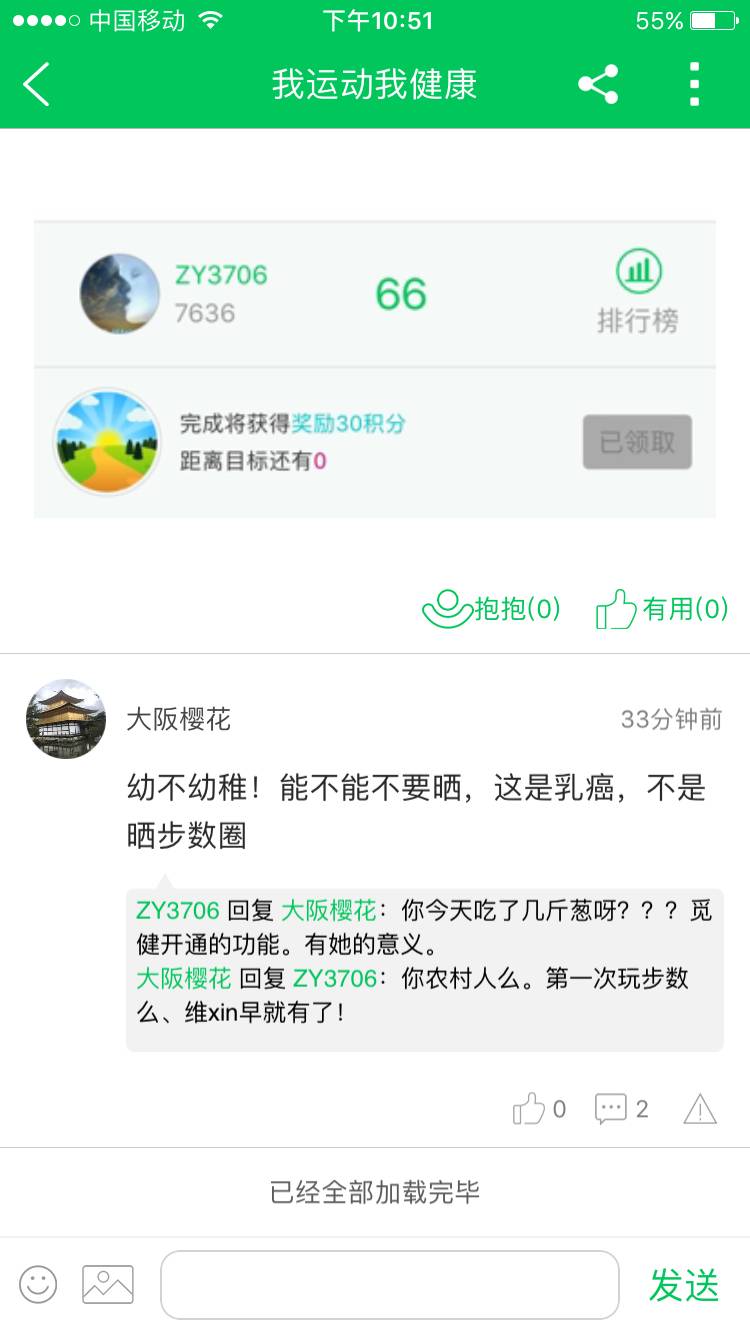Open the three-dot overflow menu
The image size is (750, 1334).
(x=694, y=84)
